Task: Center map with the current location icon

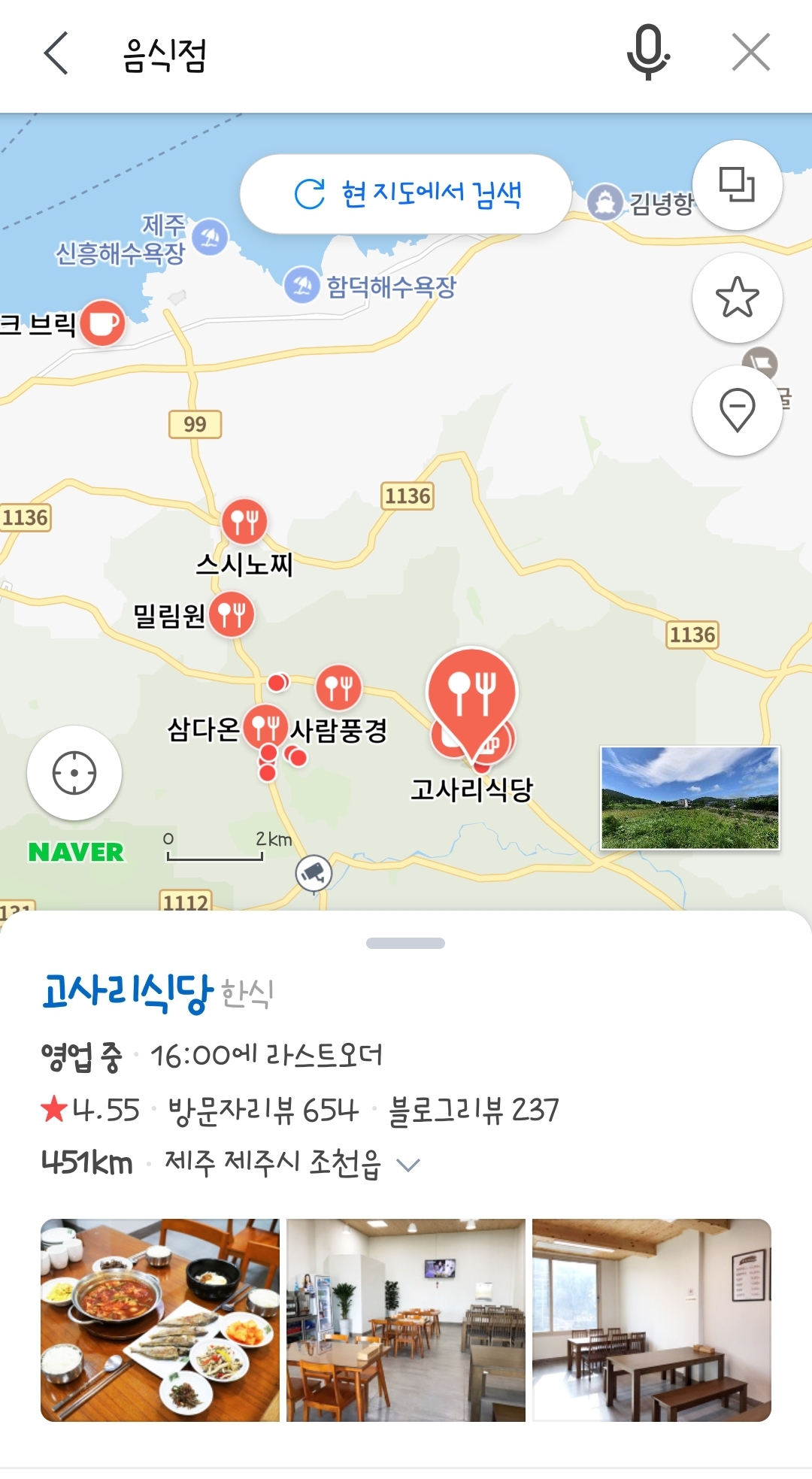Action: (x=74, y=774)
